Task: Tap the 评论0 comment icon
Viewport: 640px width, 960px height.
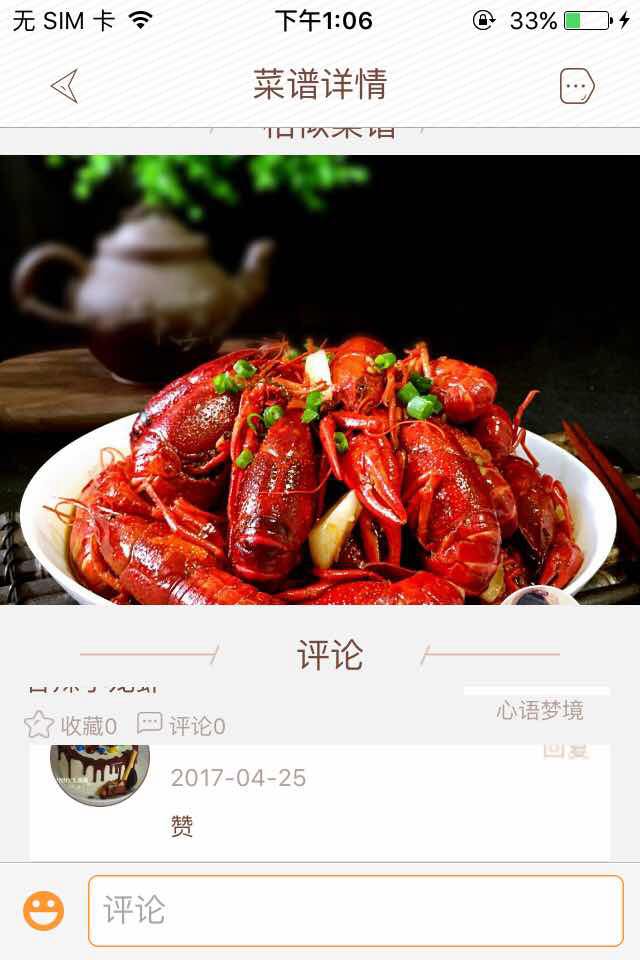Action: (x=150, y=724)
